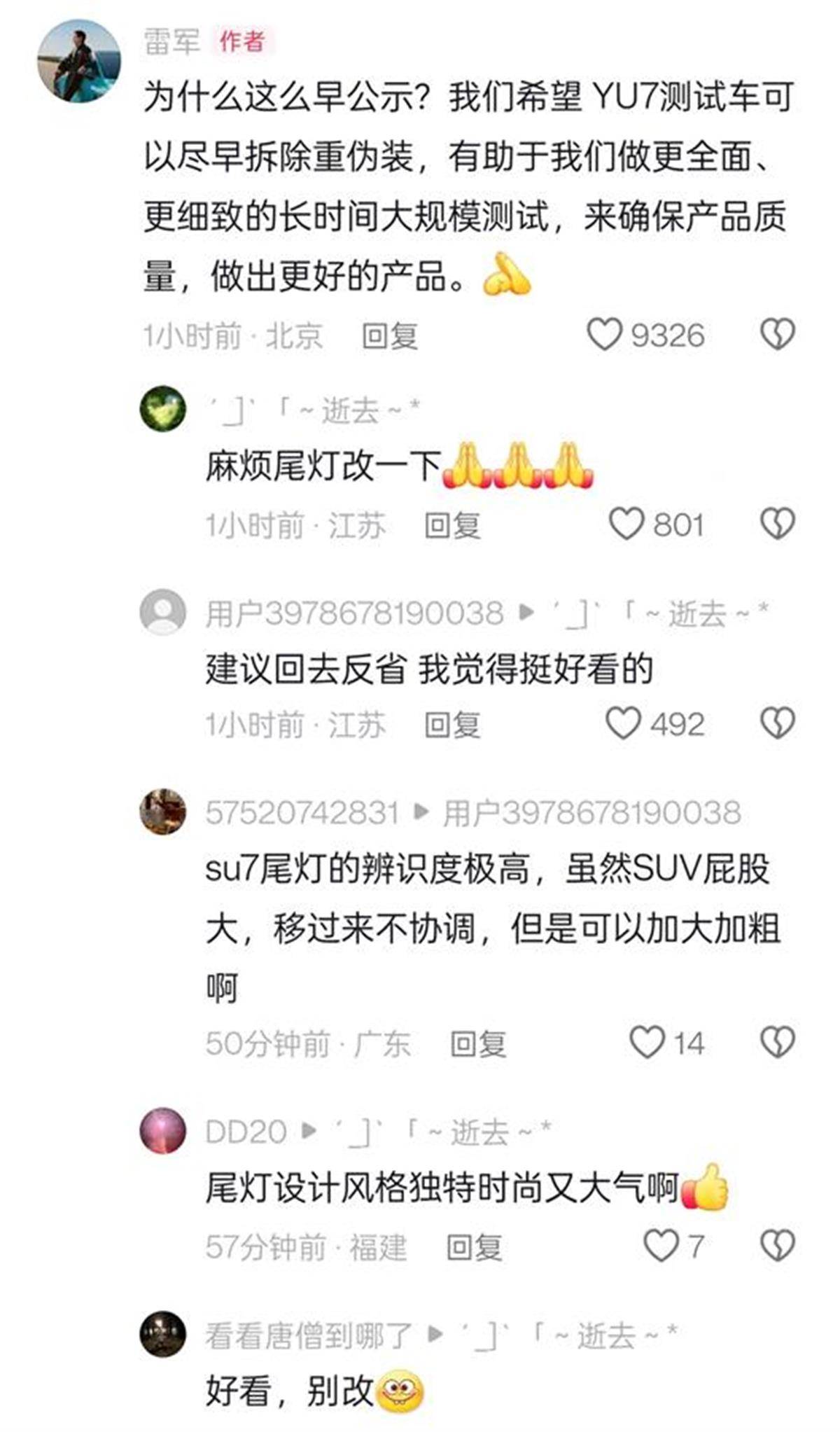Screen dimensions: 840x1432
Task: Reply to 57520742831's comment
Action: coord(477,1044)
